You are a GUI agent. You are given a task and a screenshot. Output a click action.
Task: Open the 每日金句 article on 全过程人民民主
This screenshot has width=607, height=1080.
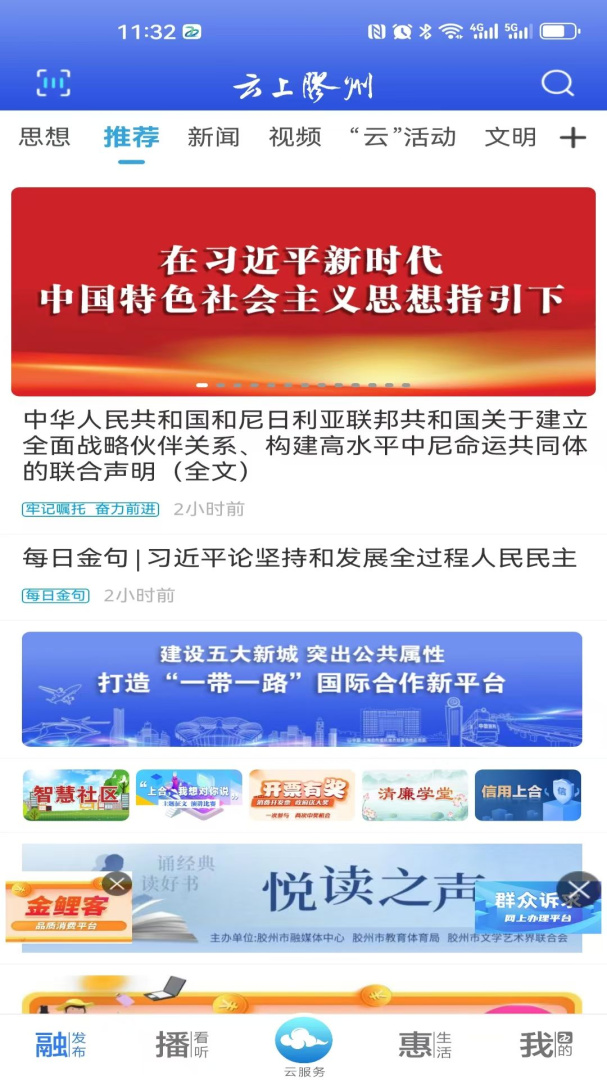tap(300, 558)
